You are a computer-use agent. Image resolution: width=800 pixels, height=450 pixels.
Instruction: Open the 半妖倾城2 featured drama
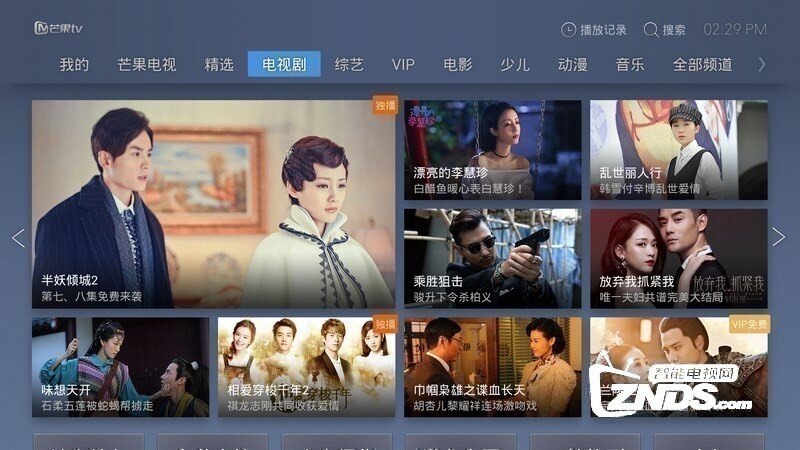214,204
